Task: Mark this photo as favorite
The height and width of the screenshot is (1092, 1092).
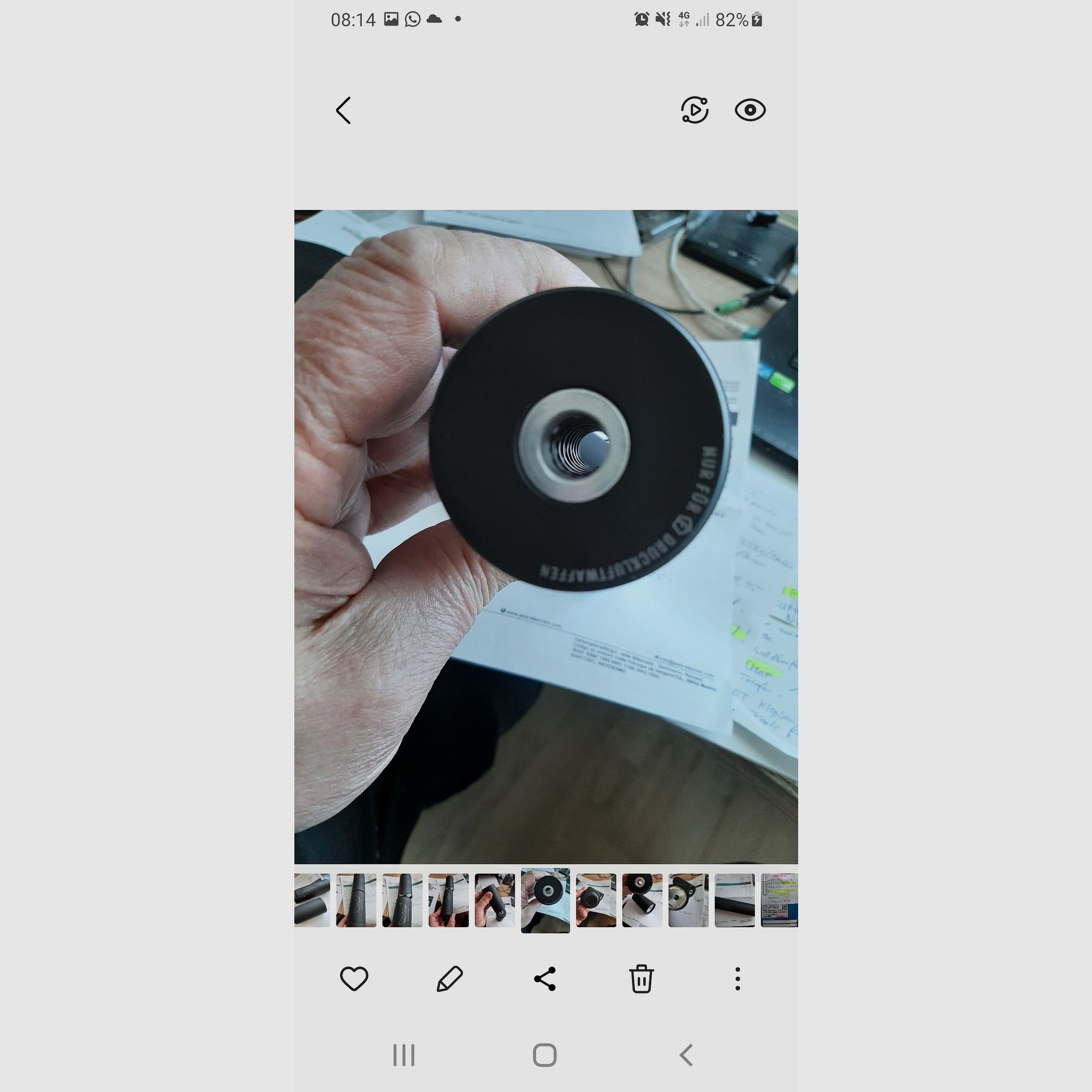Action: click(x=354, y=979)
